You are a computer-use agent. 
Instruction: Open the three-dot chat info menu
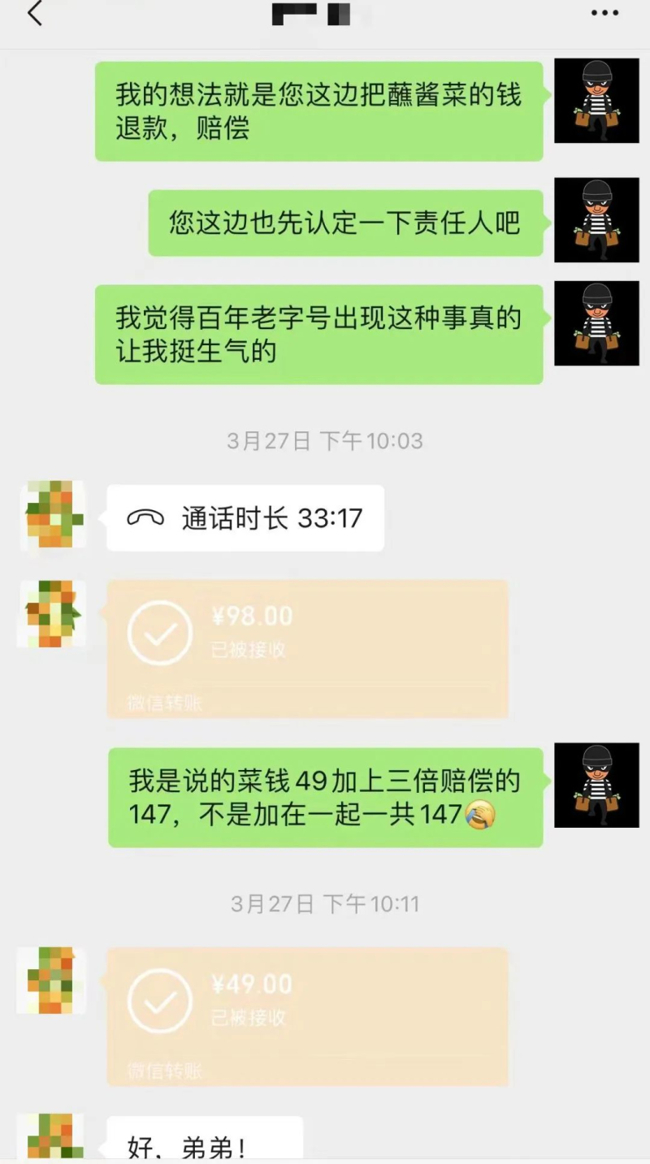[604, 14]
